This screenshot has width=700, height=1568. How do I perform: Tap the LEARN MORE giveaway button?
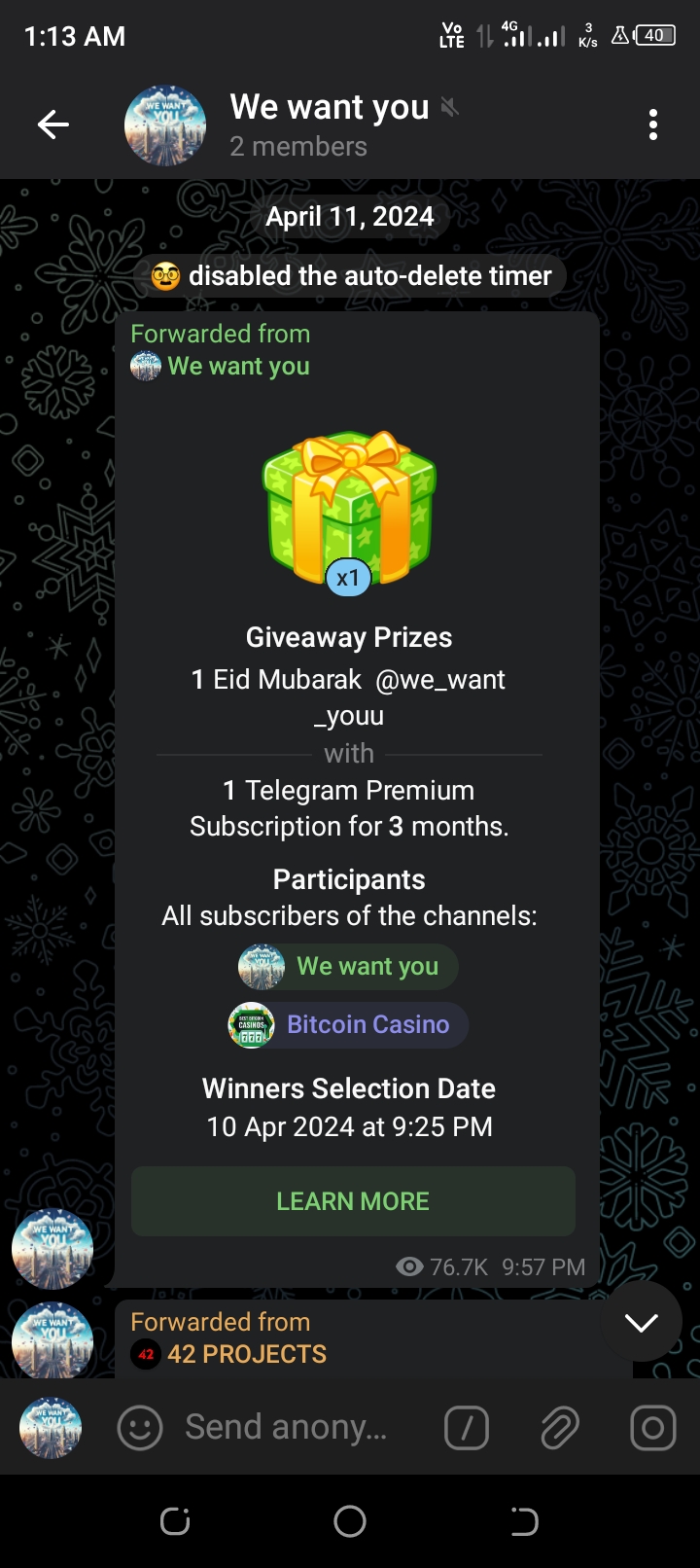[353, 1201]
